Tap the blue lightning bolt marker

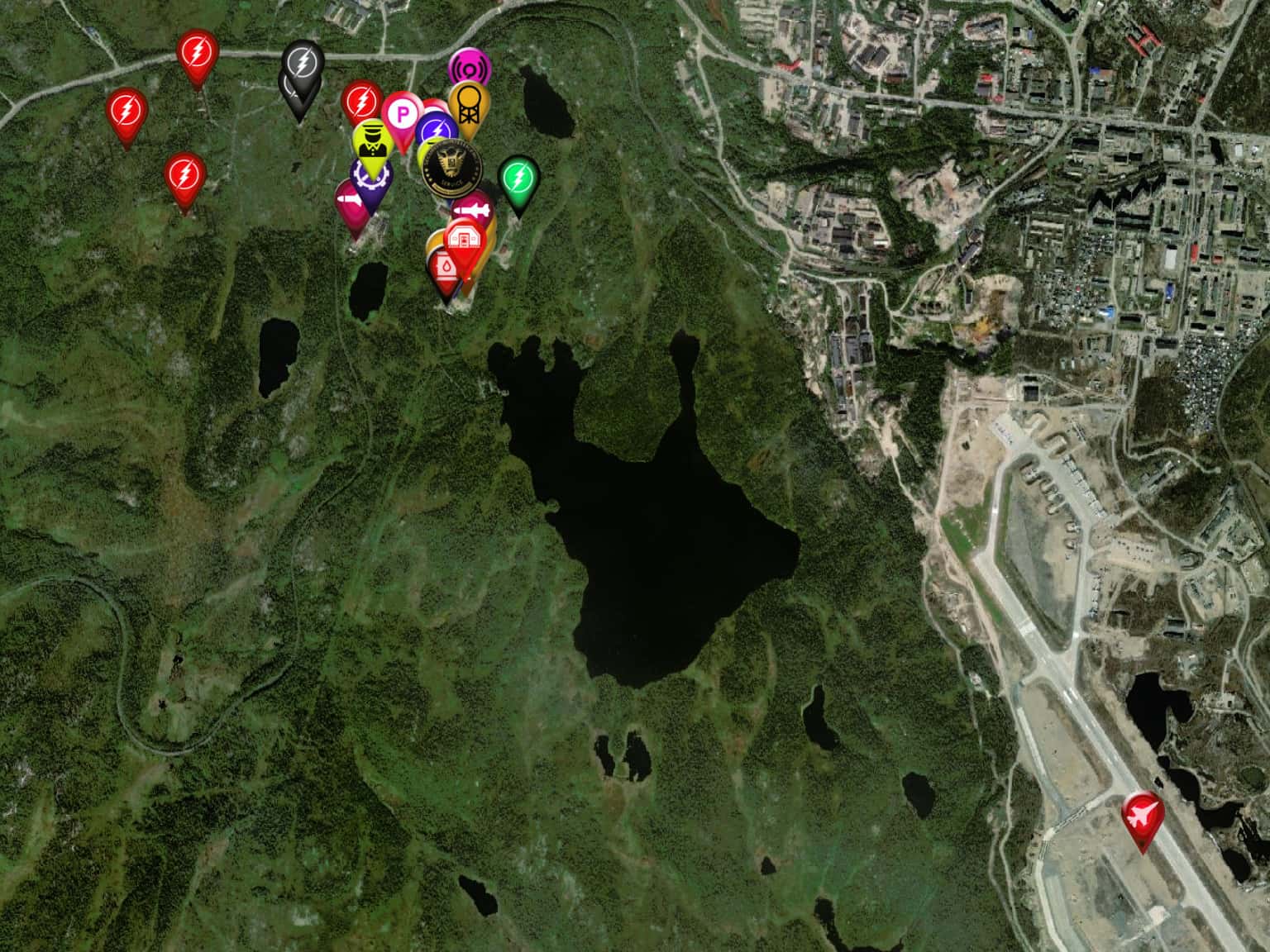(x=438, y=131)
